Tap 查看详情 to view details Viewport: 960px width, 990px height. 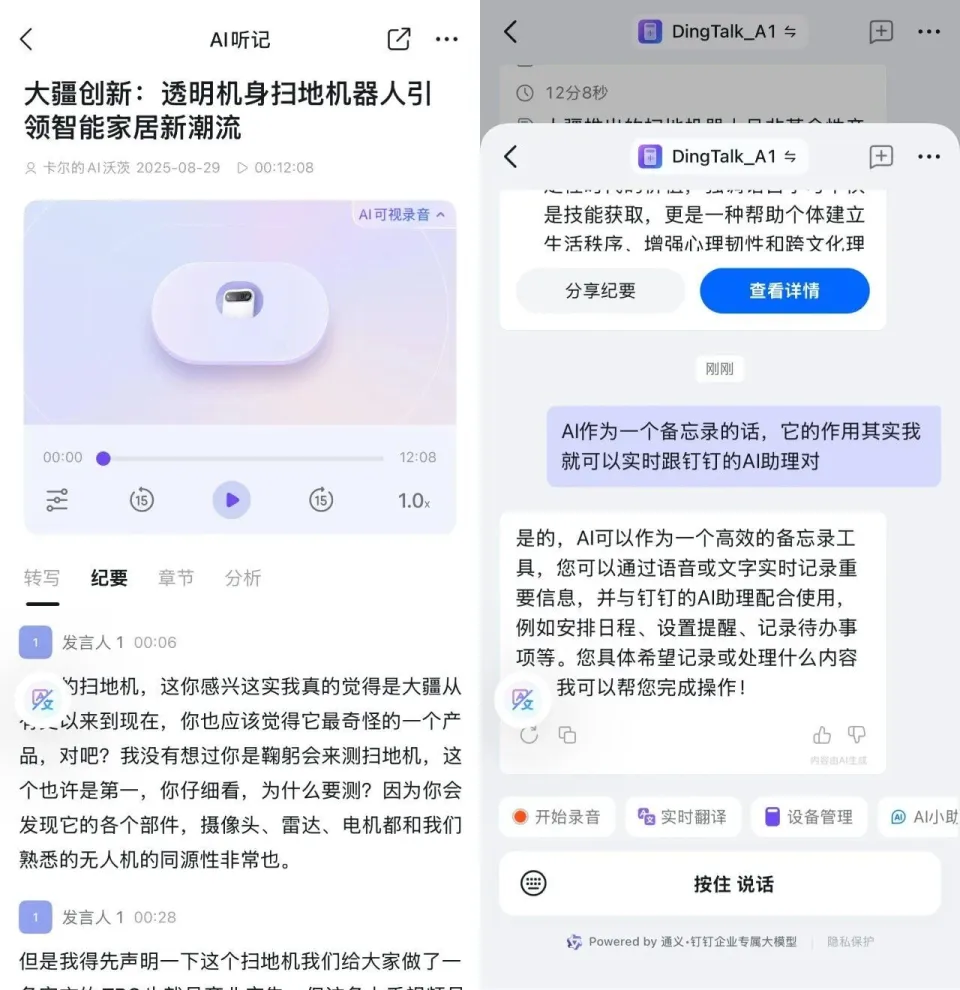(784, 291)
